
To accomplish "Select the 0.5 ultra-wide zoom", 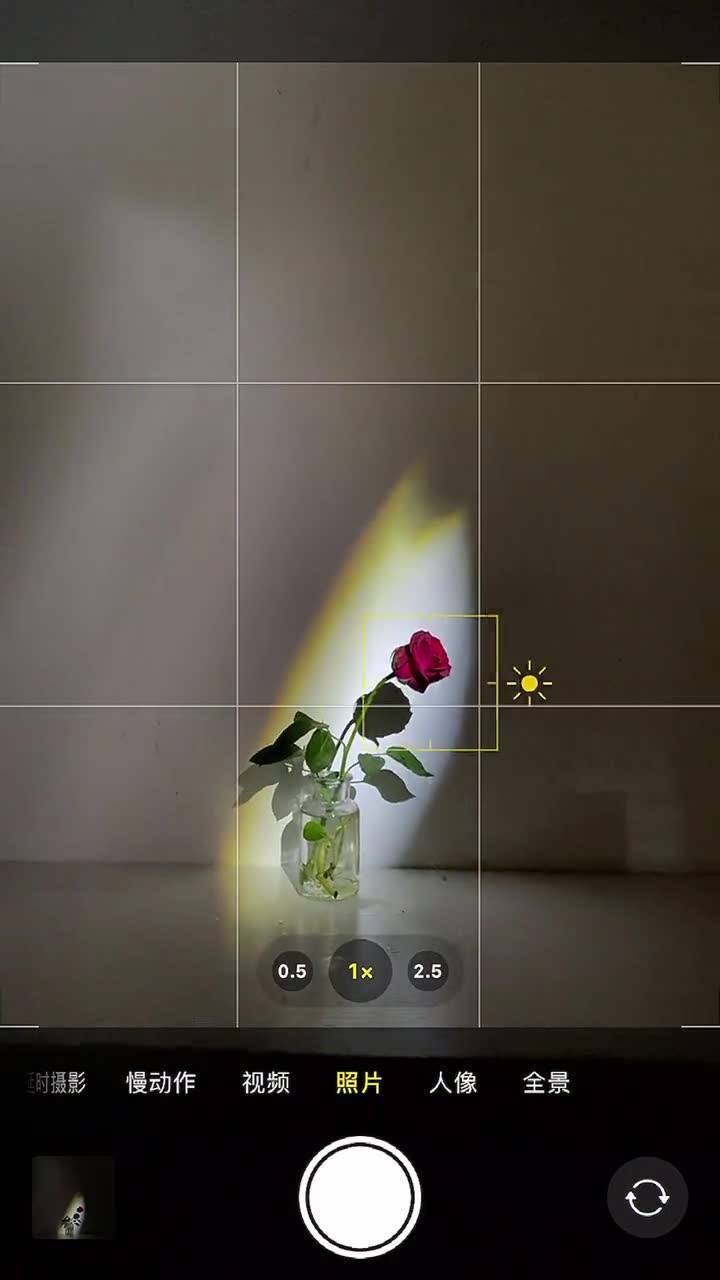I will [x=292, y=971].
